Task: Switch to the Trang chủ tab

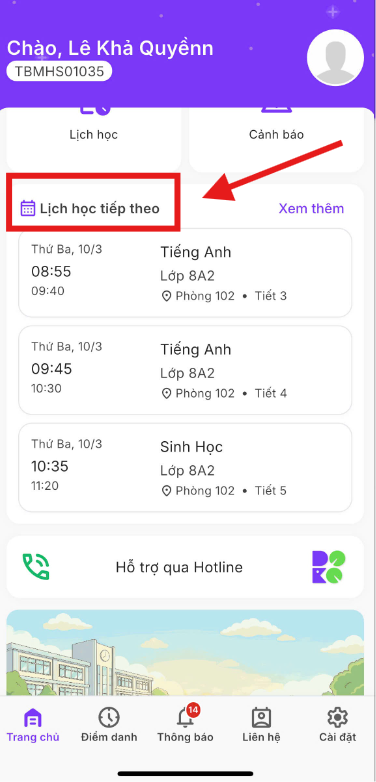Action: pos(33,725)
